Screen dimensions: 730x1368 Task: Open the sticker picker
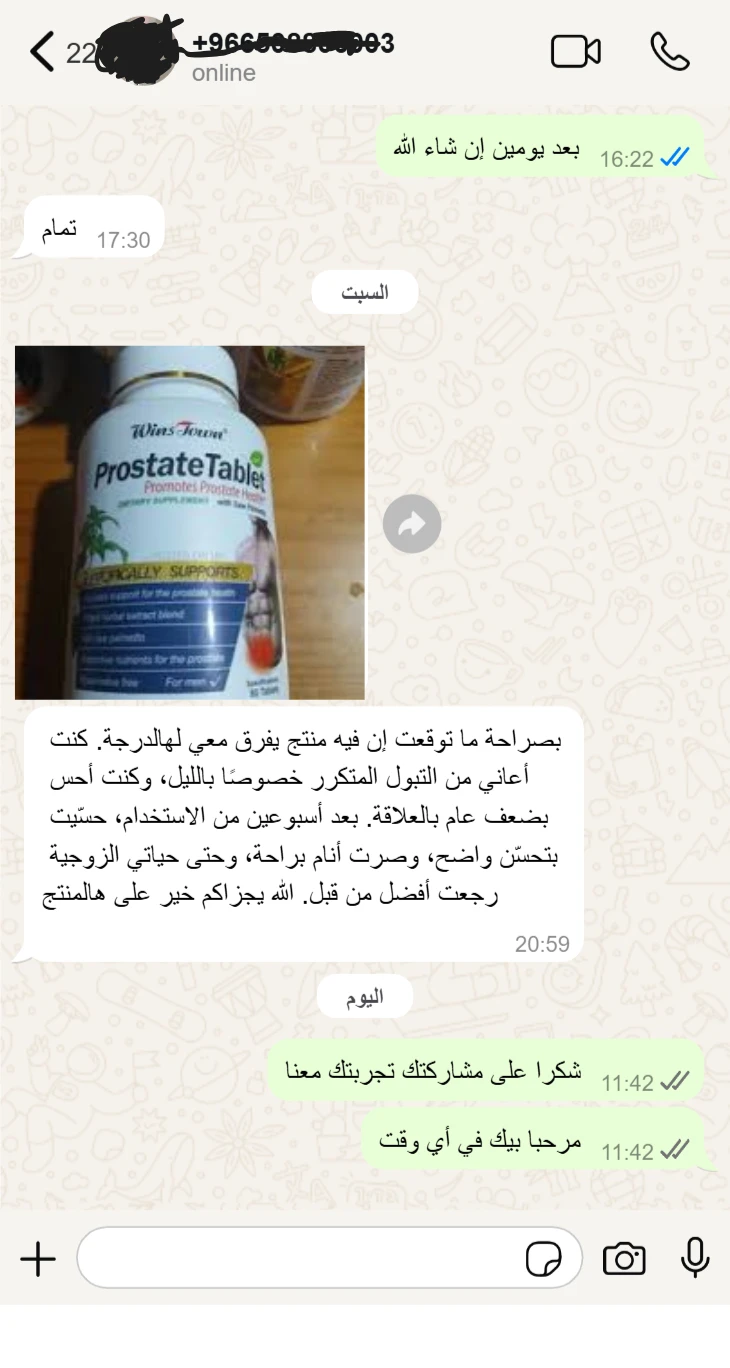click(545, 1259)
